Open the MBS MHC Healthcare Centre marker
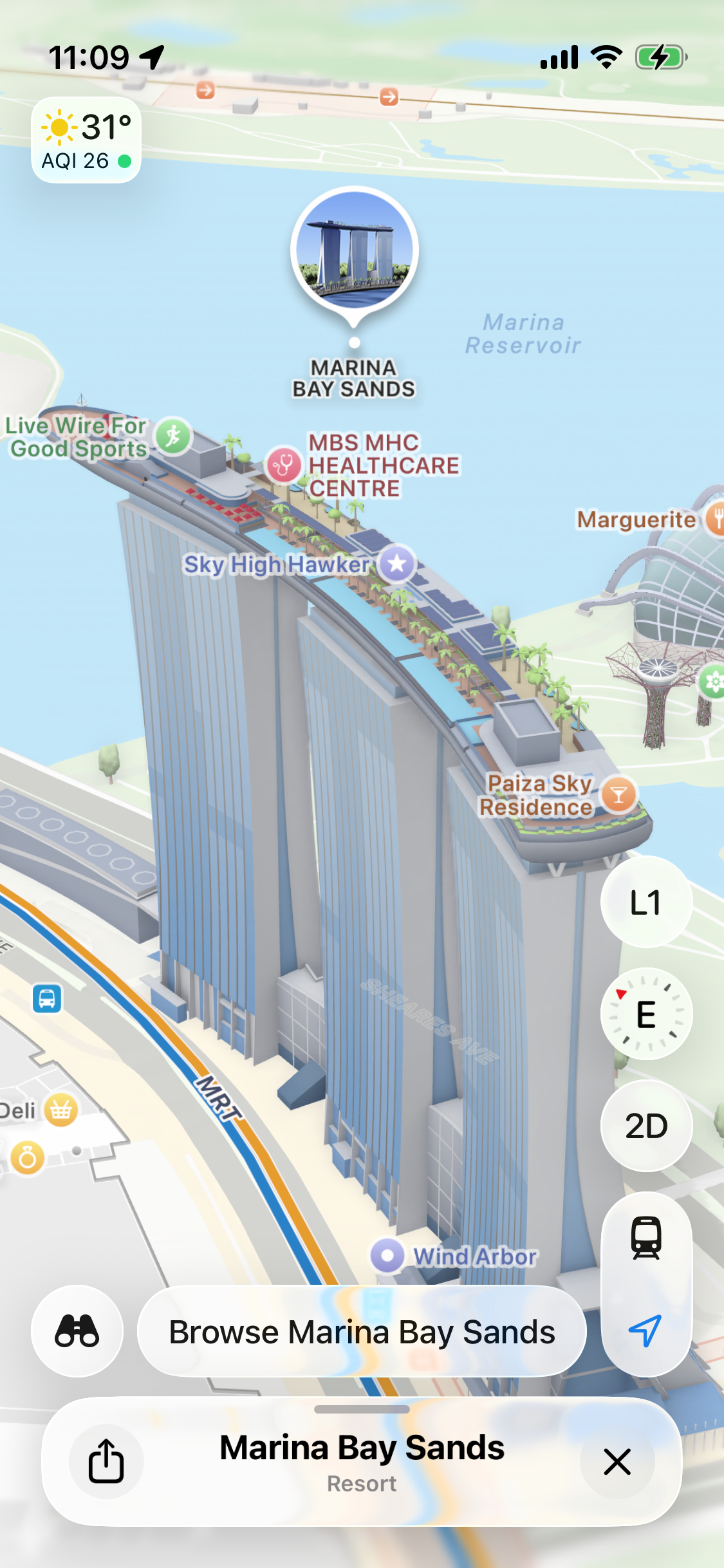This screenshot has height=1568, width=724. pyautogui.click(x=283, y=465)
